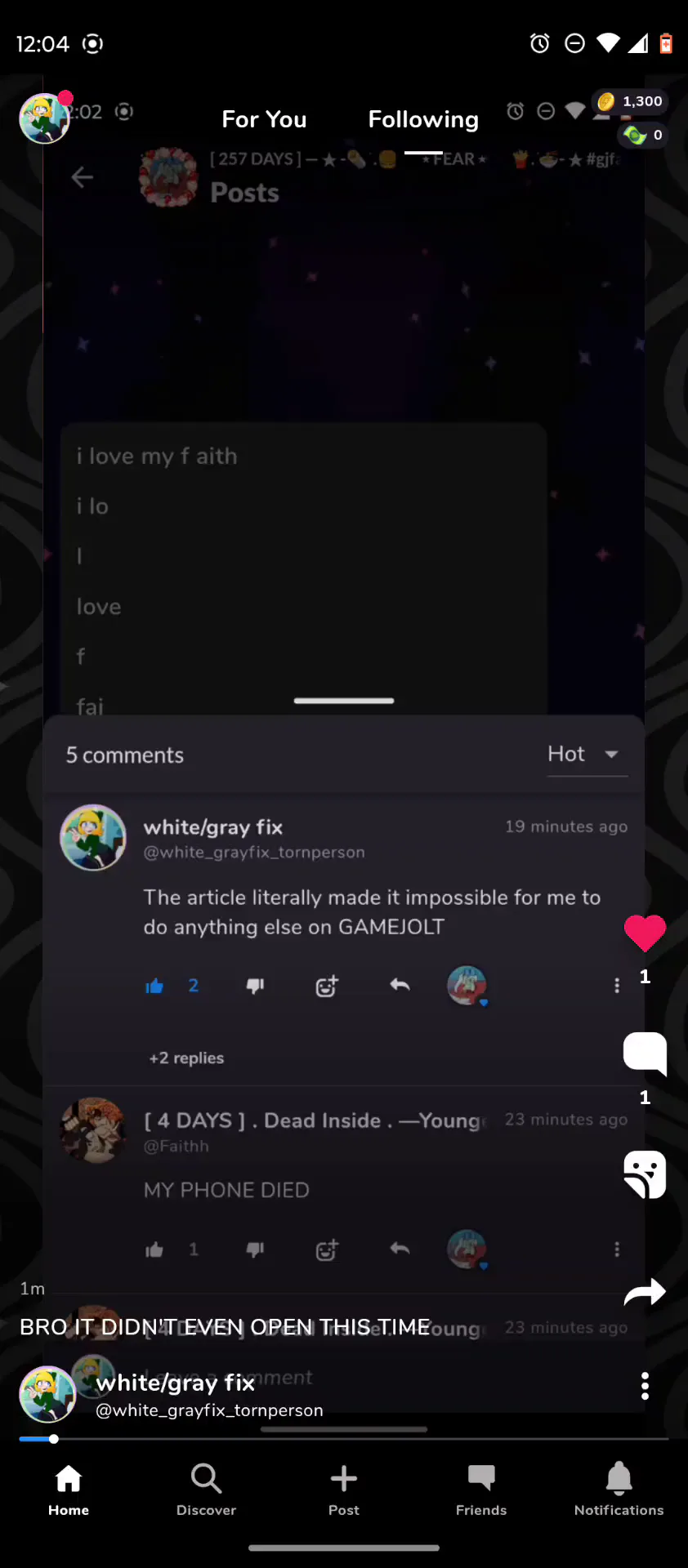Go to the Home tab
Image resolution: width=688 pixels, height=1568 pixels.
[x=69, y=1490]
